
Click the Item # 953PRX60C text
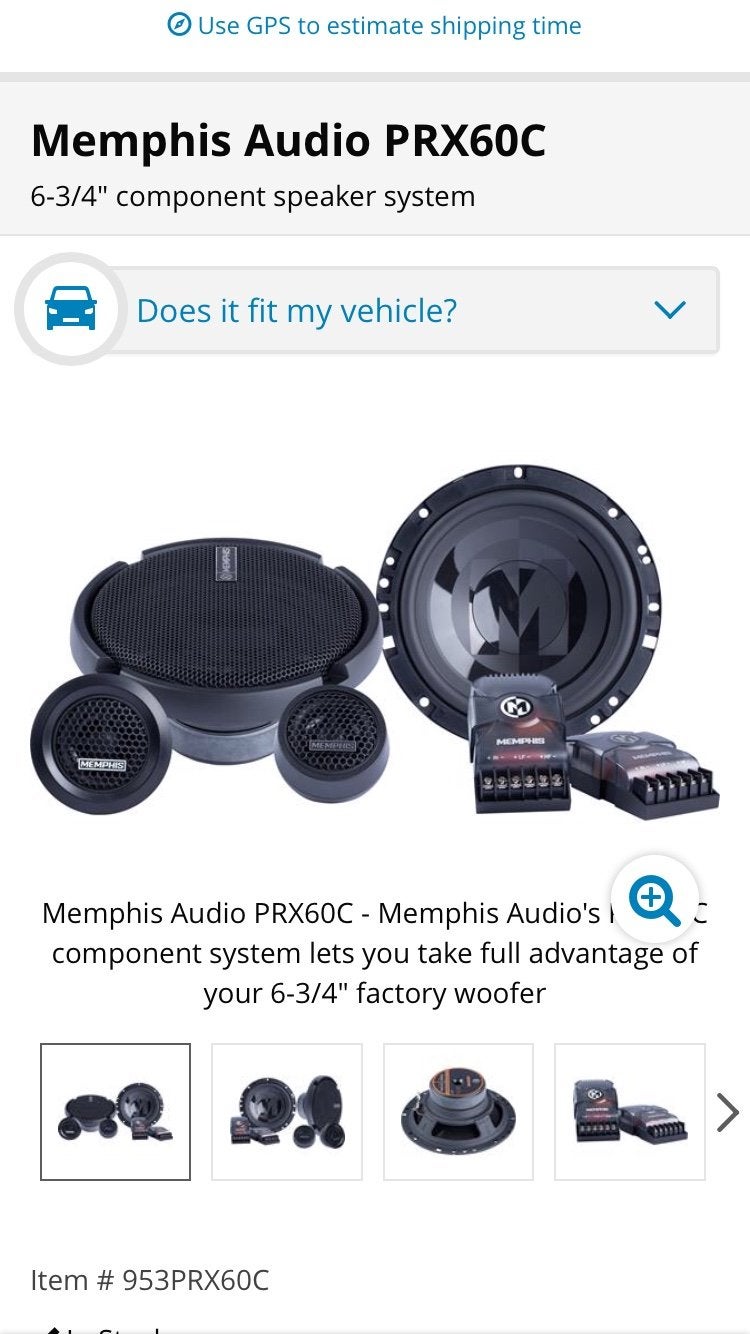point(150,1279)
